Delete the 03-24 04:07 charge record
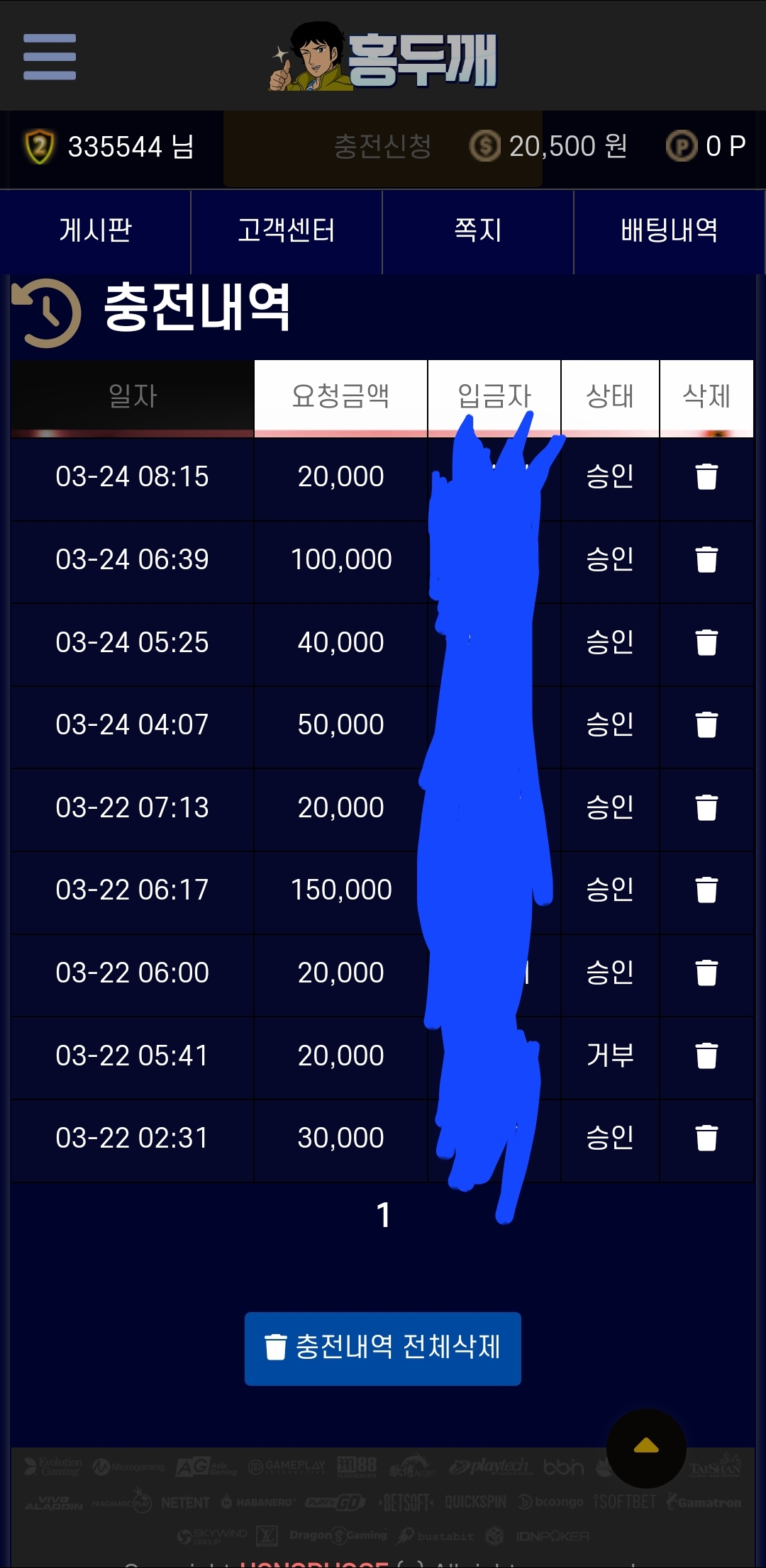This screenshot has width=766, height=1568. coord(706,725)
